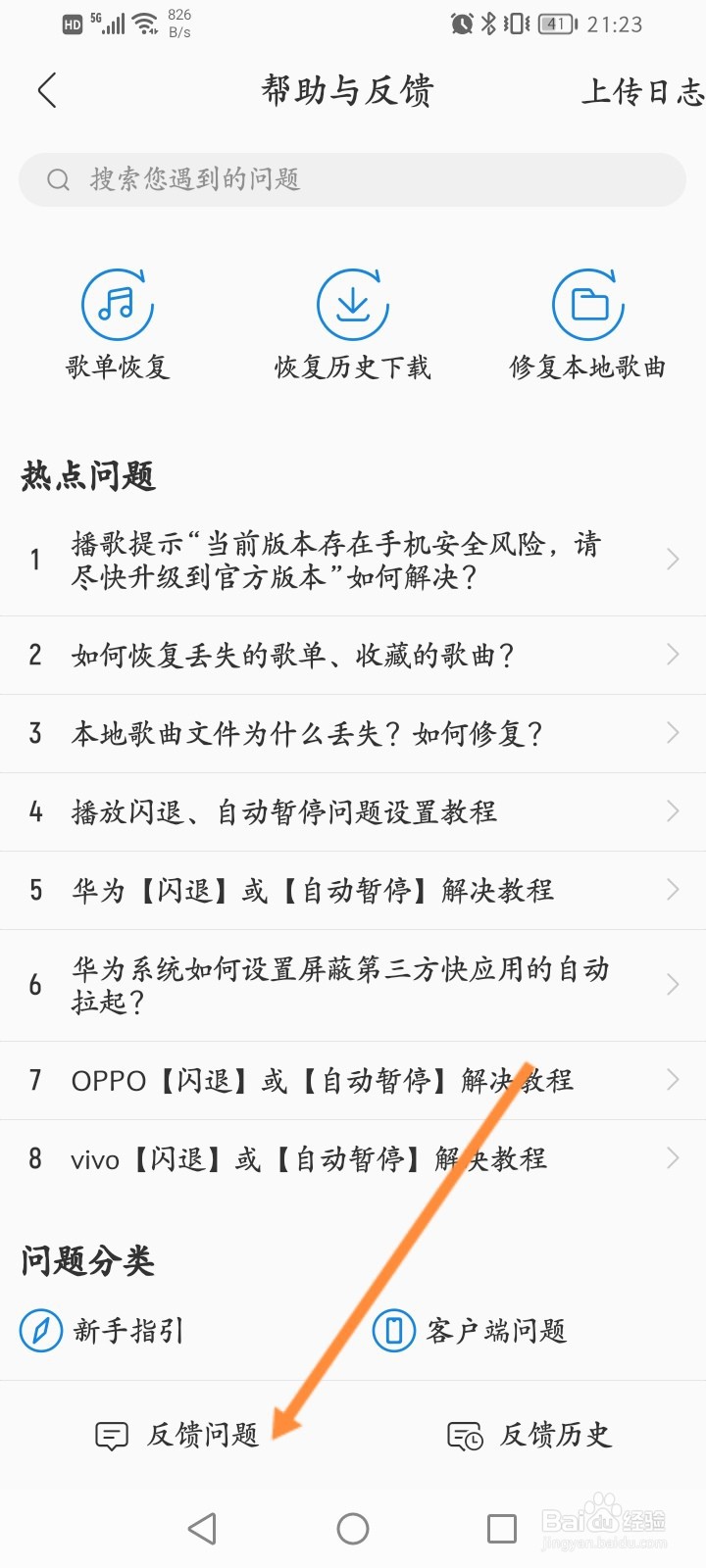This screenshot has width=706, height=1568.
Task: Tap the system home button
Action: click(x=353, y=1528)
